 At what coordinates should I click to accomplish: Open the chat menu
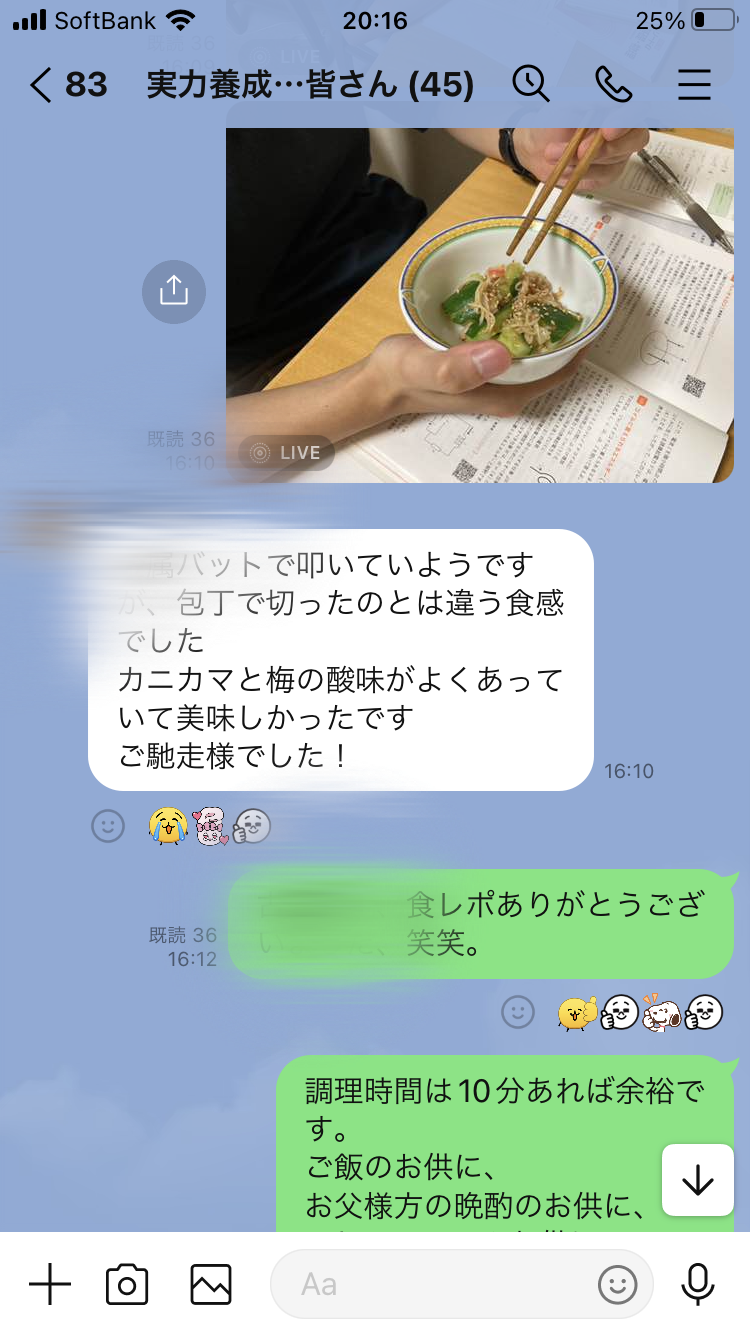pyautogui.click(x=694, y=85)
